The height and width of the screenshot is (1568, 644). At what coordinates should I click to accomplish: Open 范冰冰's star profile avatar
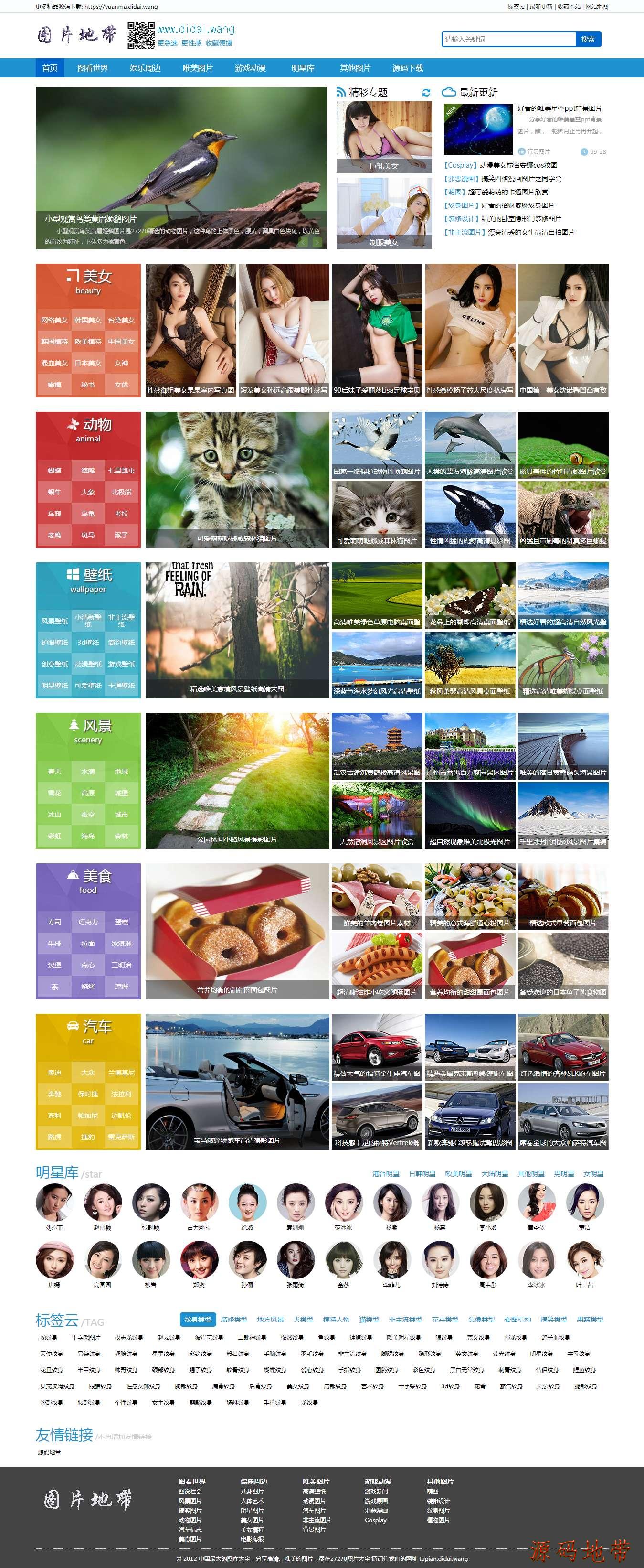(x=344, y=1202)
